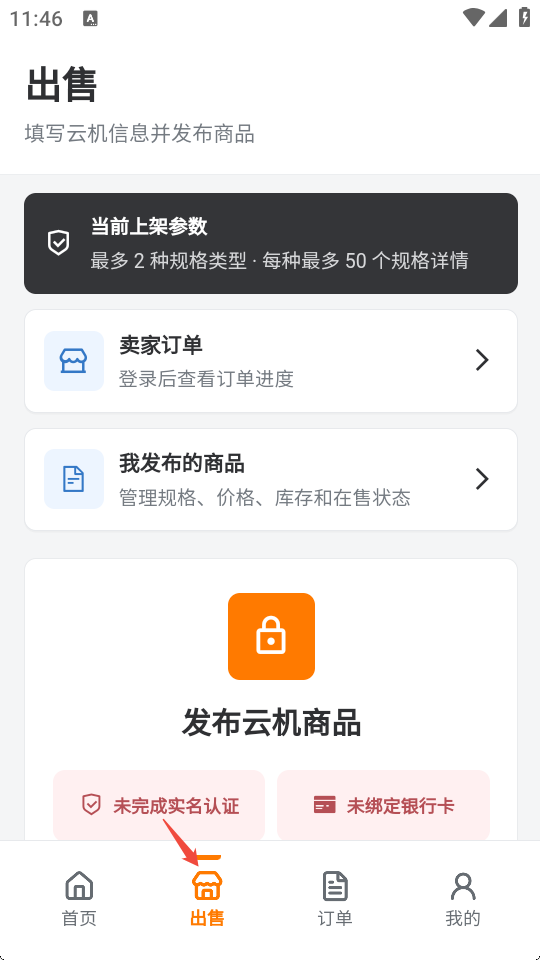This screenshot has width=540, height=960.
Task: Tap the 未绑定银行卡 chip
Action: click(x=383, y=805)
